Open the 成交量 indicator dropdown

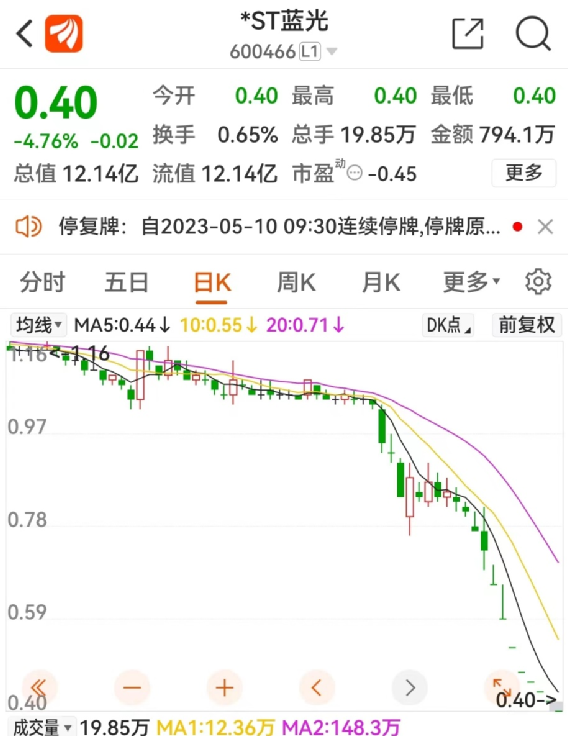42,728
